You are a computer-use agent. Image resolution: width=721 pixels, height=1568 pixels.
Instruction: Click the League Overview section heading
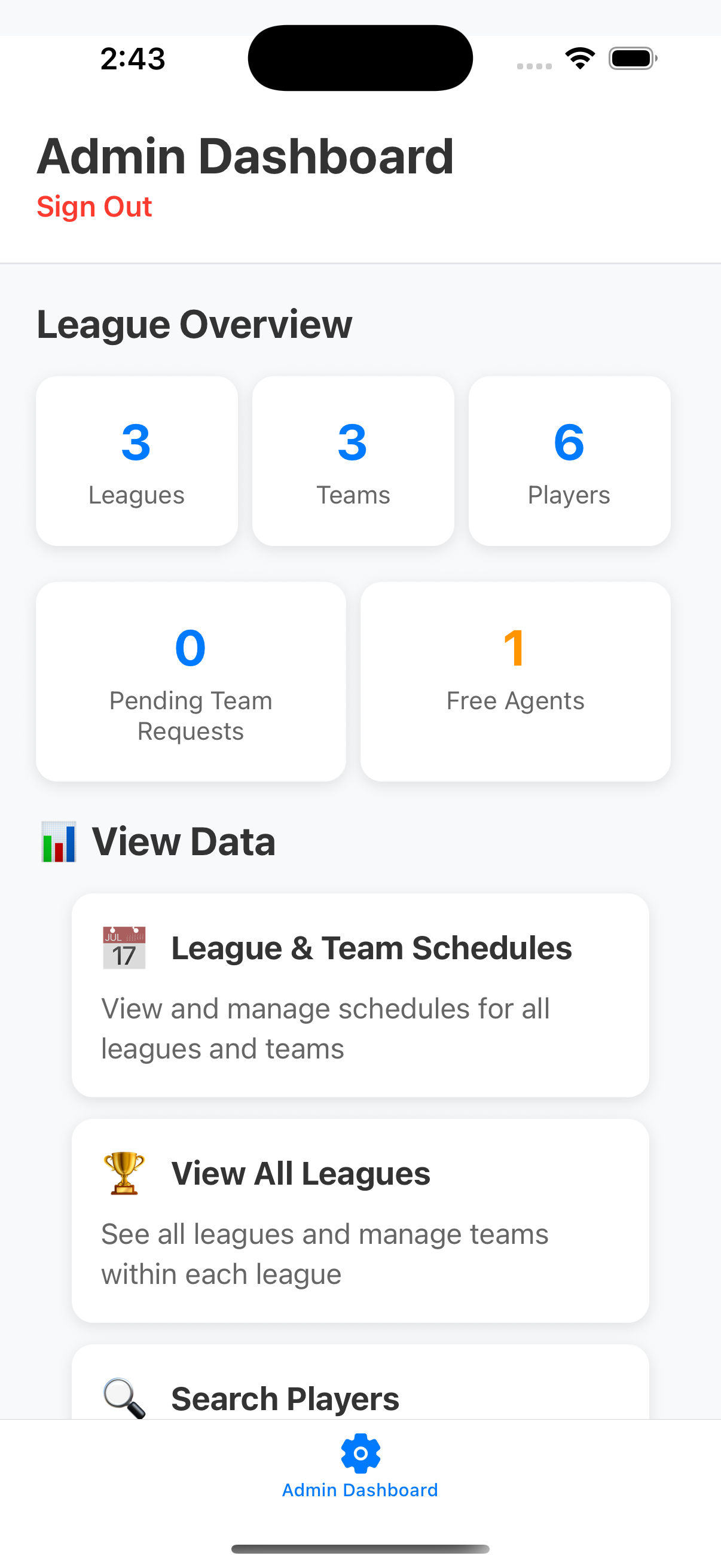tap(194, 323)
